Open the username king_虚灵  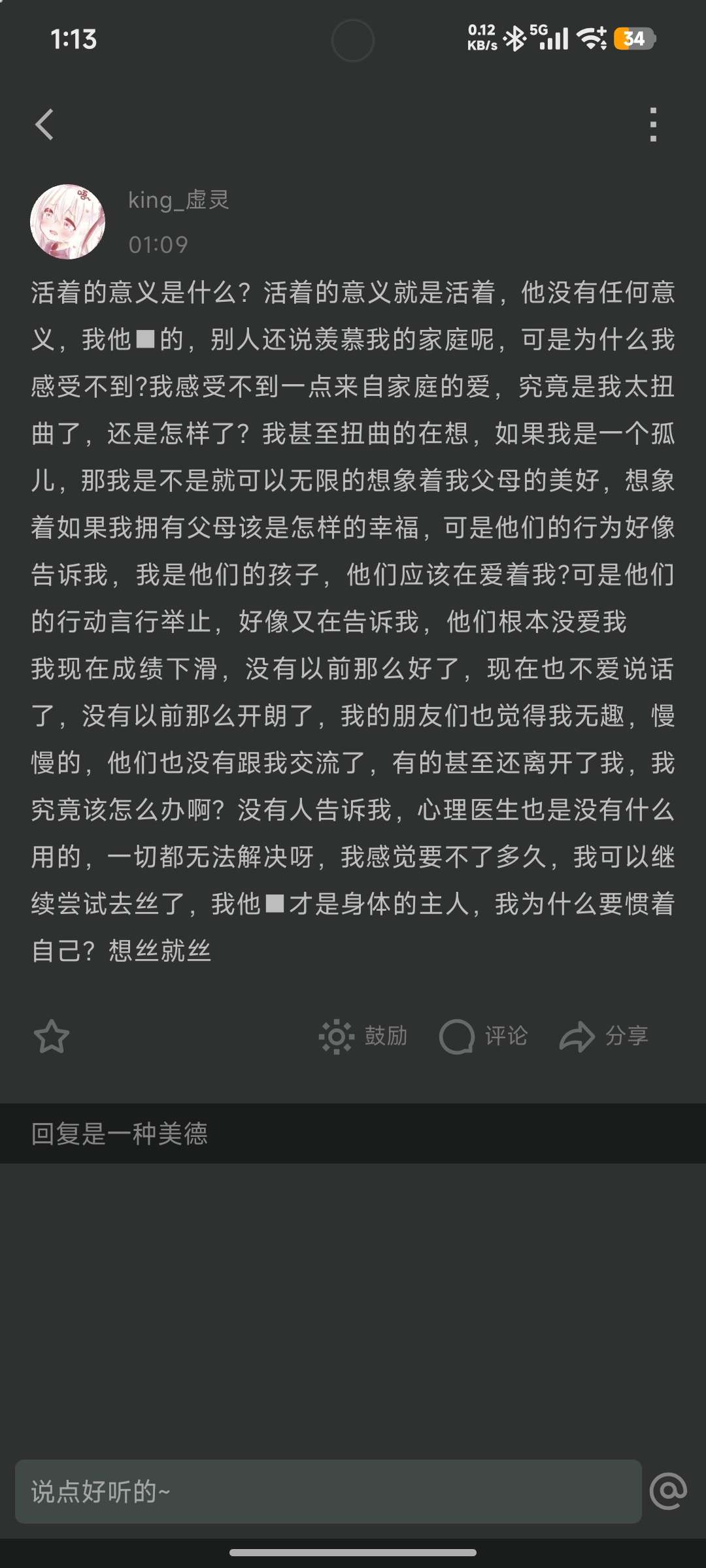point(178,200)
